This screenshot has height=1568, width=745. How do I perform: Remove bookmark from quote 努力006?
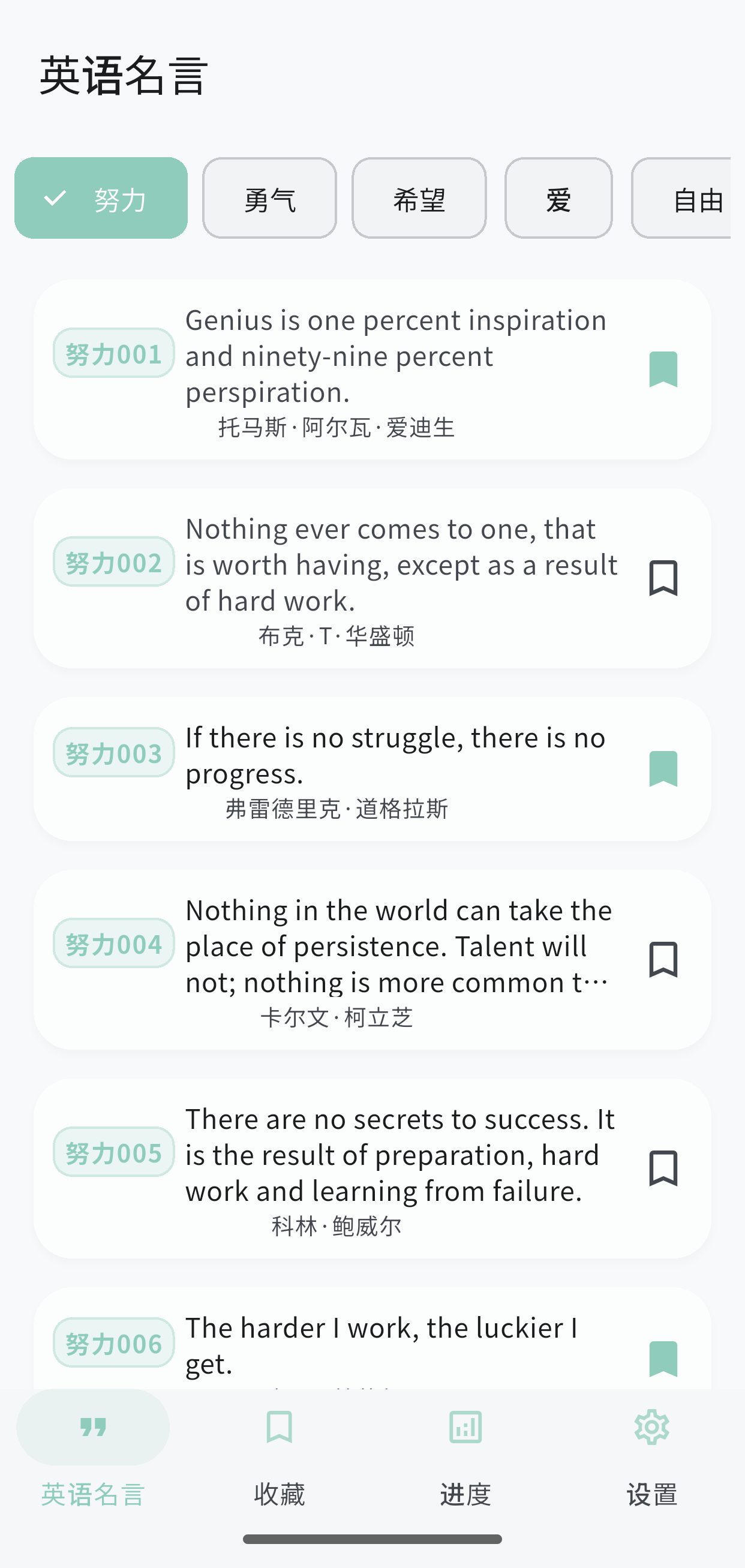pos(663,1359)
